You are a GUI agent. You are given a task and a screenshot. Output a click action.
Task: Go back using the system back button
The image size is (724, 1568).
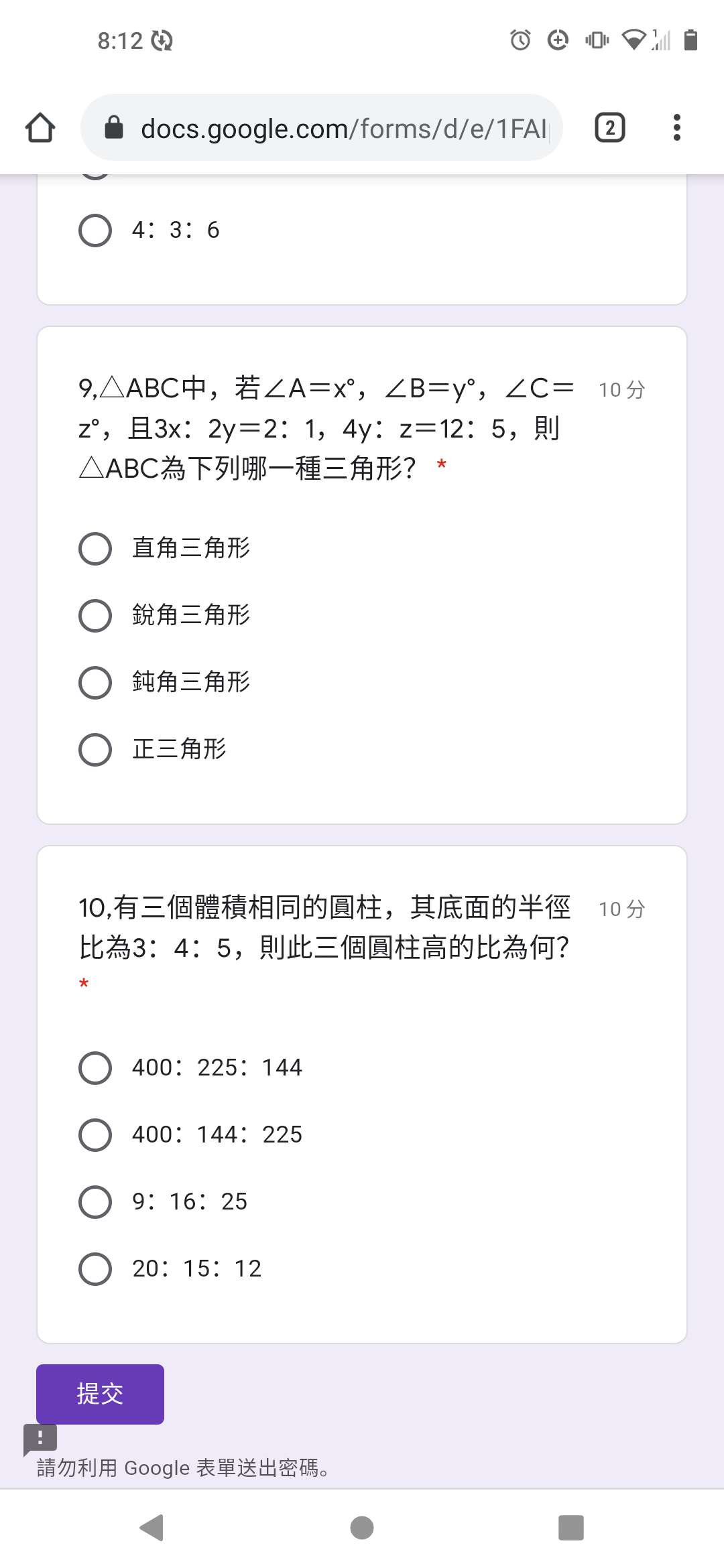(x=152, y=1528)
